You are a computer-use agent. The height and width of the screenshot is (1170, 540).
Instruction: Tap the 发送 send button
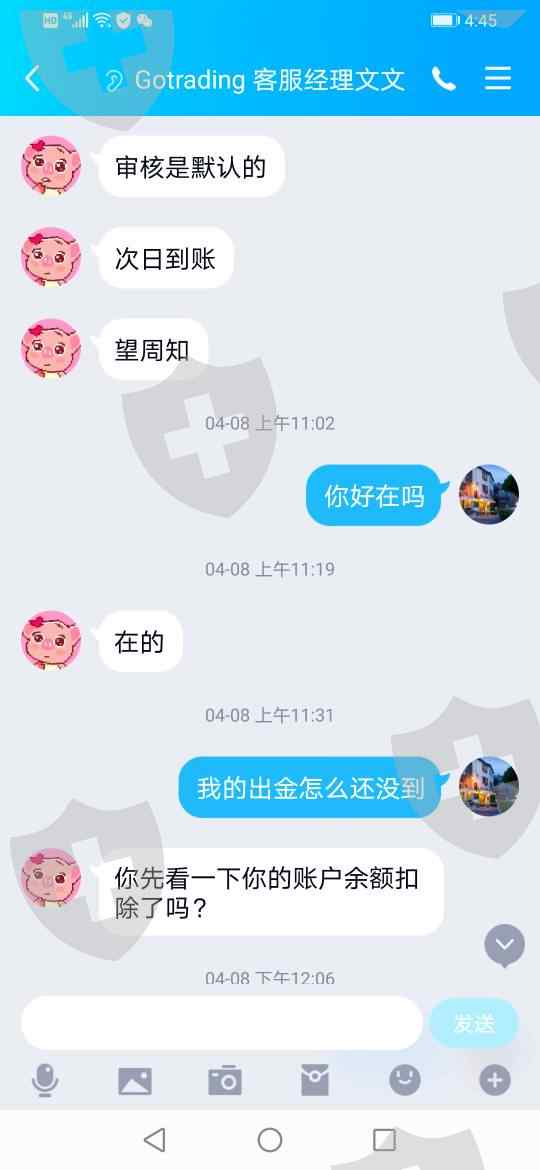(474, 1023)
